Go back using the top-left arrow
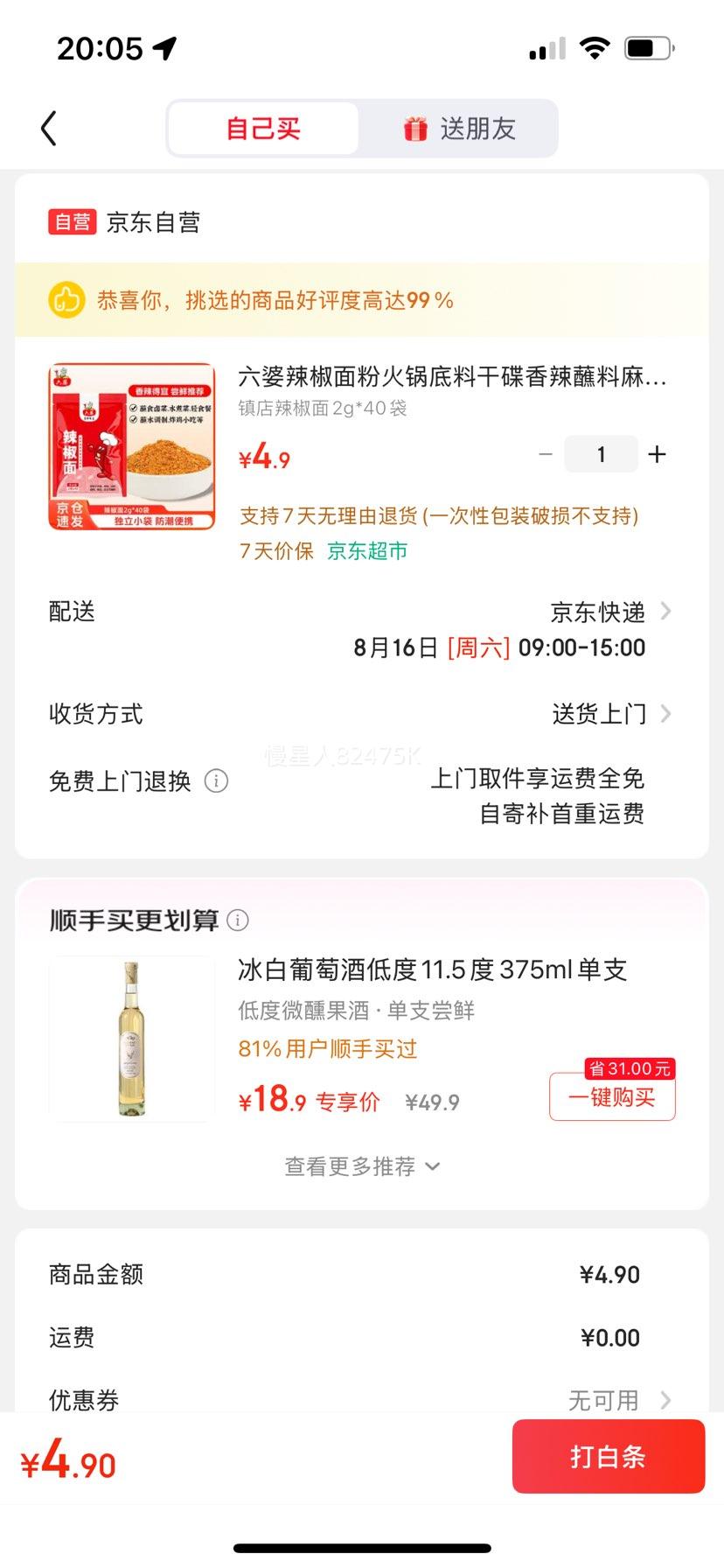724x1568 pixels. tap(49, 129)
